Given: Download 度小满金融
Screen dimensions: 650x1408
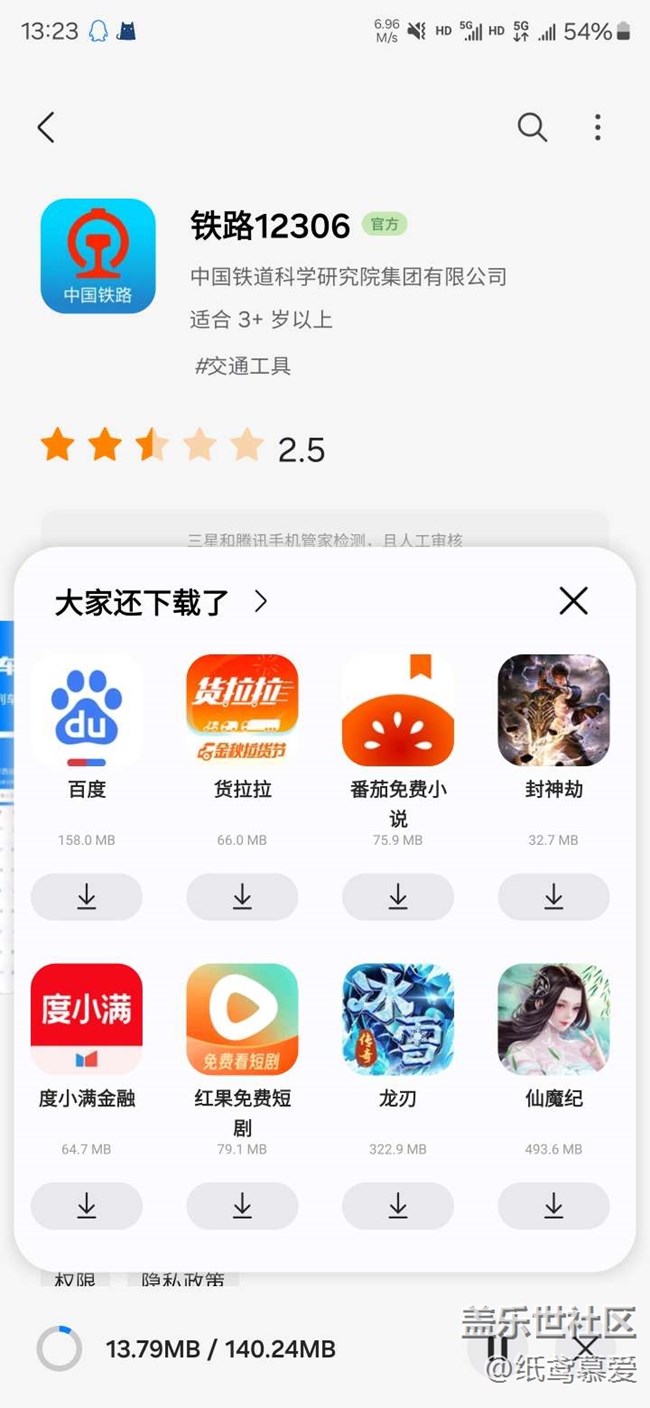Looking at the screenshot, I should pyautogui.click(x=87, y=1206).
